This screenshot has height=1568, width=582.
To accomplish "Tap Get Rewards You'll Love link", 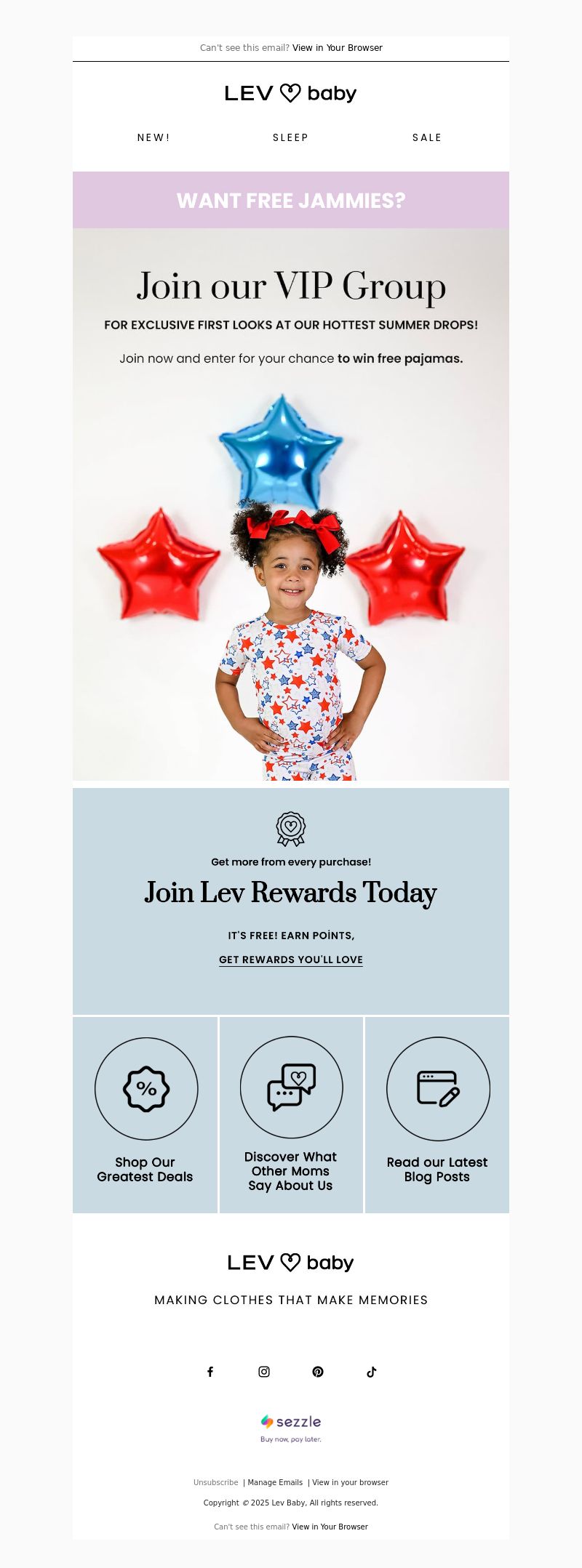I will pyautogui.click(x=291, y=960).
